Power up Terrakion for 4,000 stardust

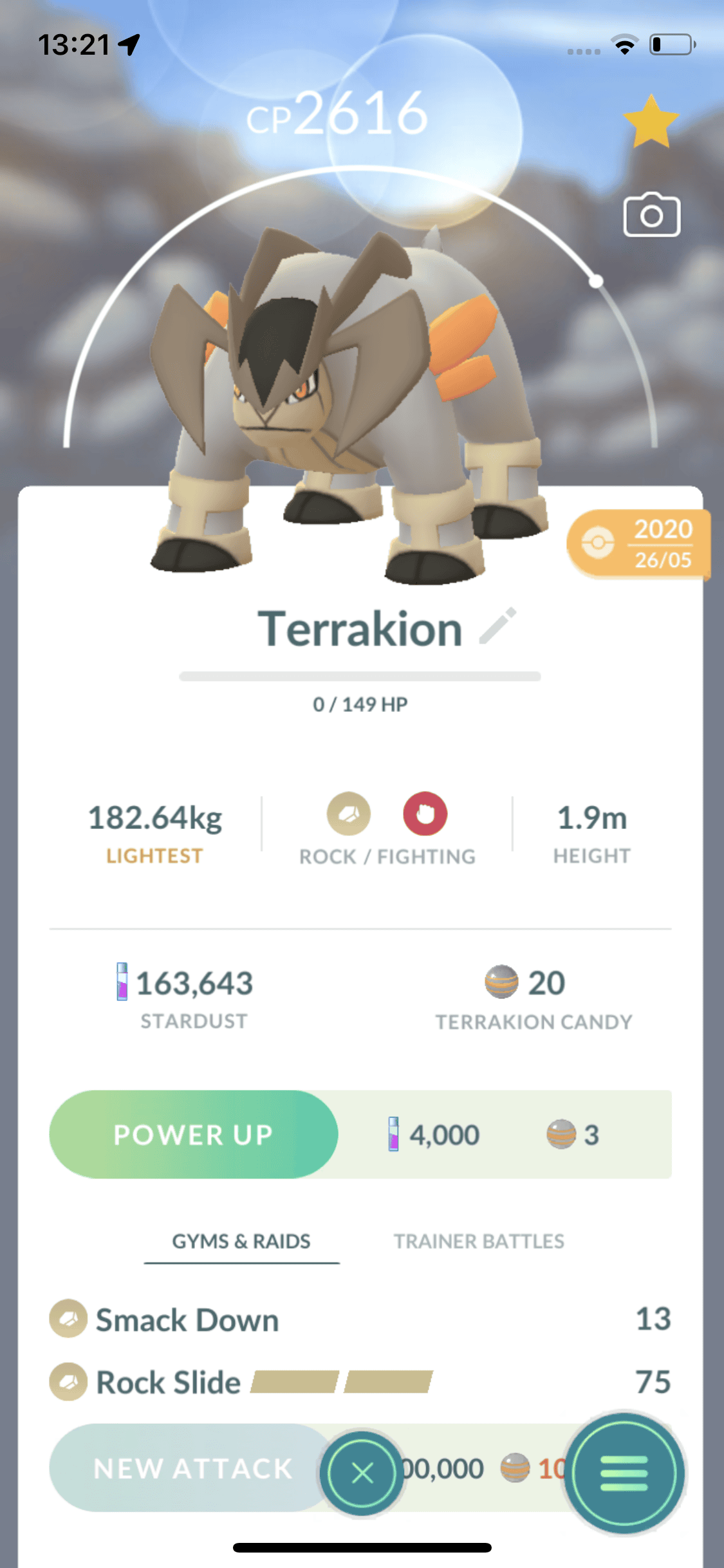point(194,1134)
